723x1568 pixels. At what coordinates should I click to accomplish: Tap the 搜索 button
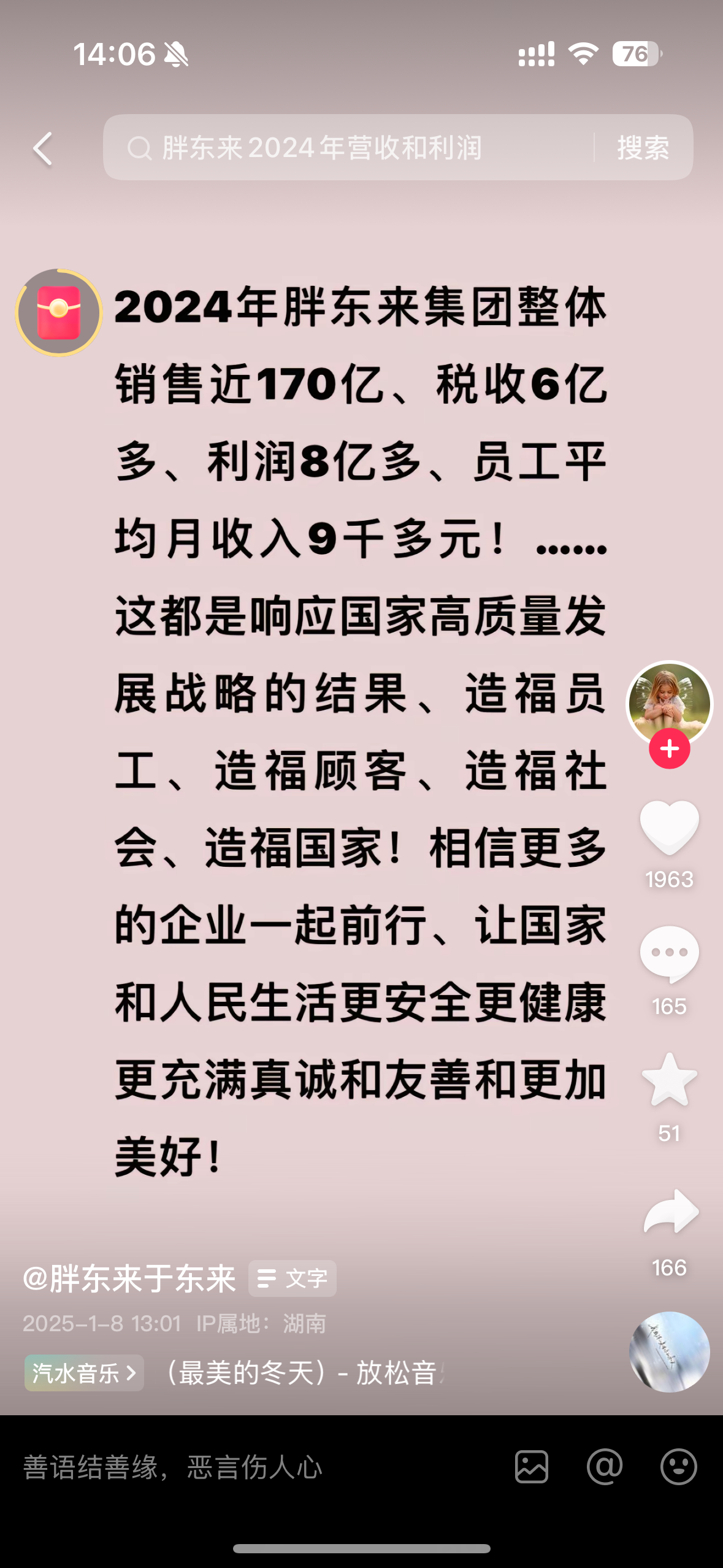(x=643, y=148)
